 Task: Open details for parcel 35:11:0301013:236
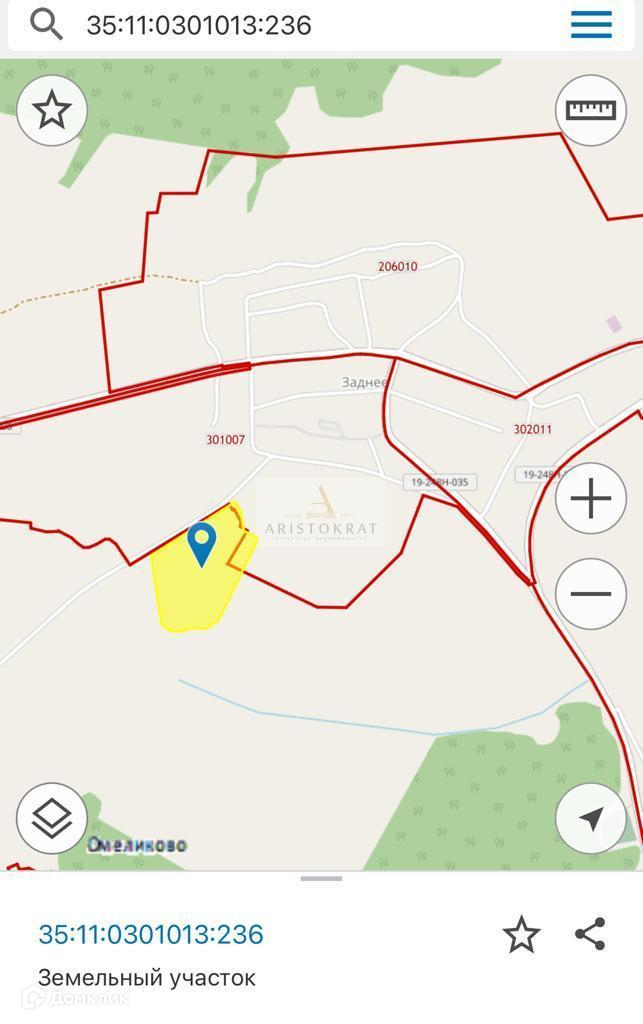151,935
